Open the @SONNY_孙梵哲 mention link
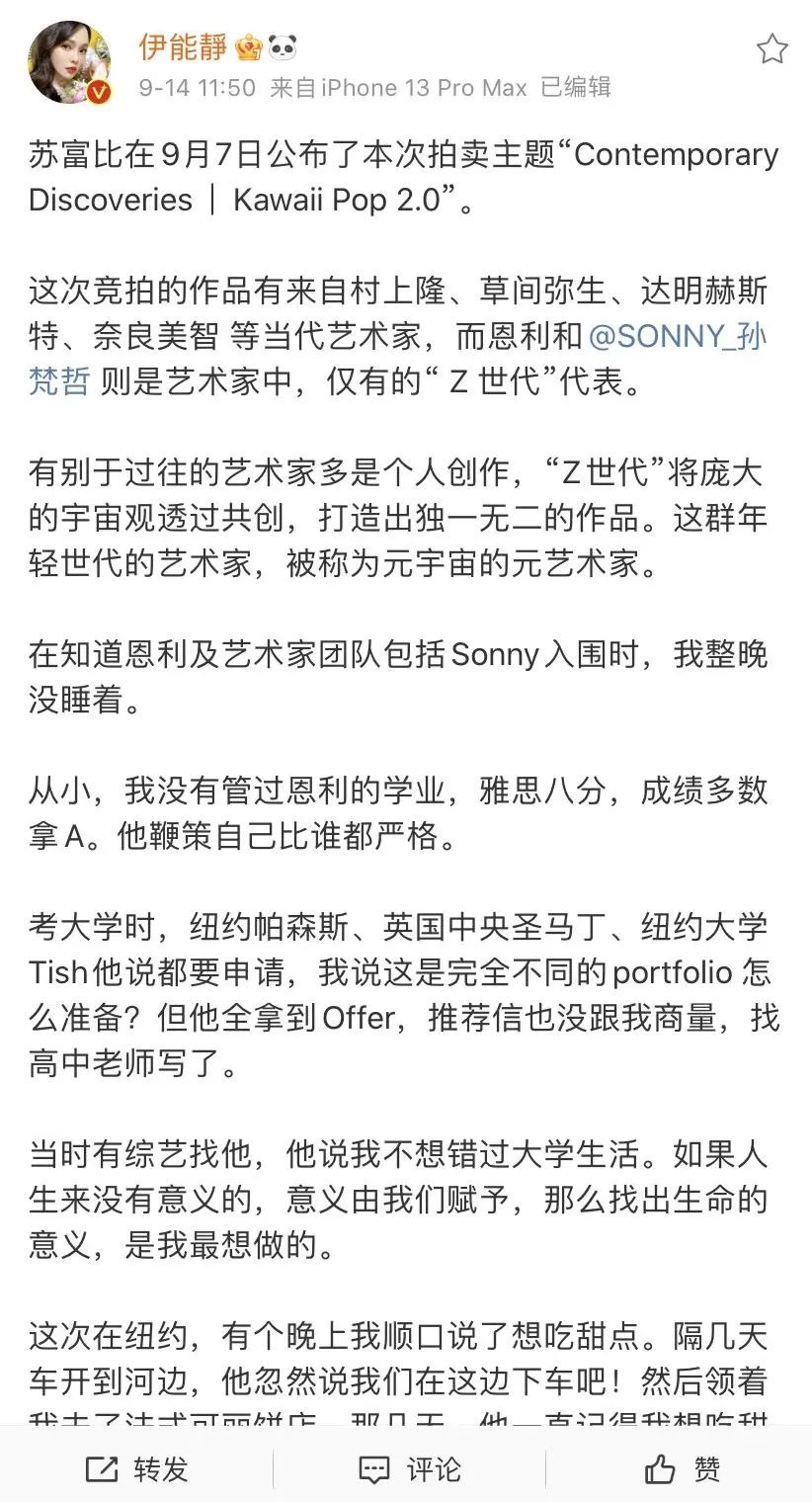This screenshot has height=1502, width=812. click(677, 337)
